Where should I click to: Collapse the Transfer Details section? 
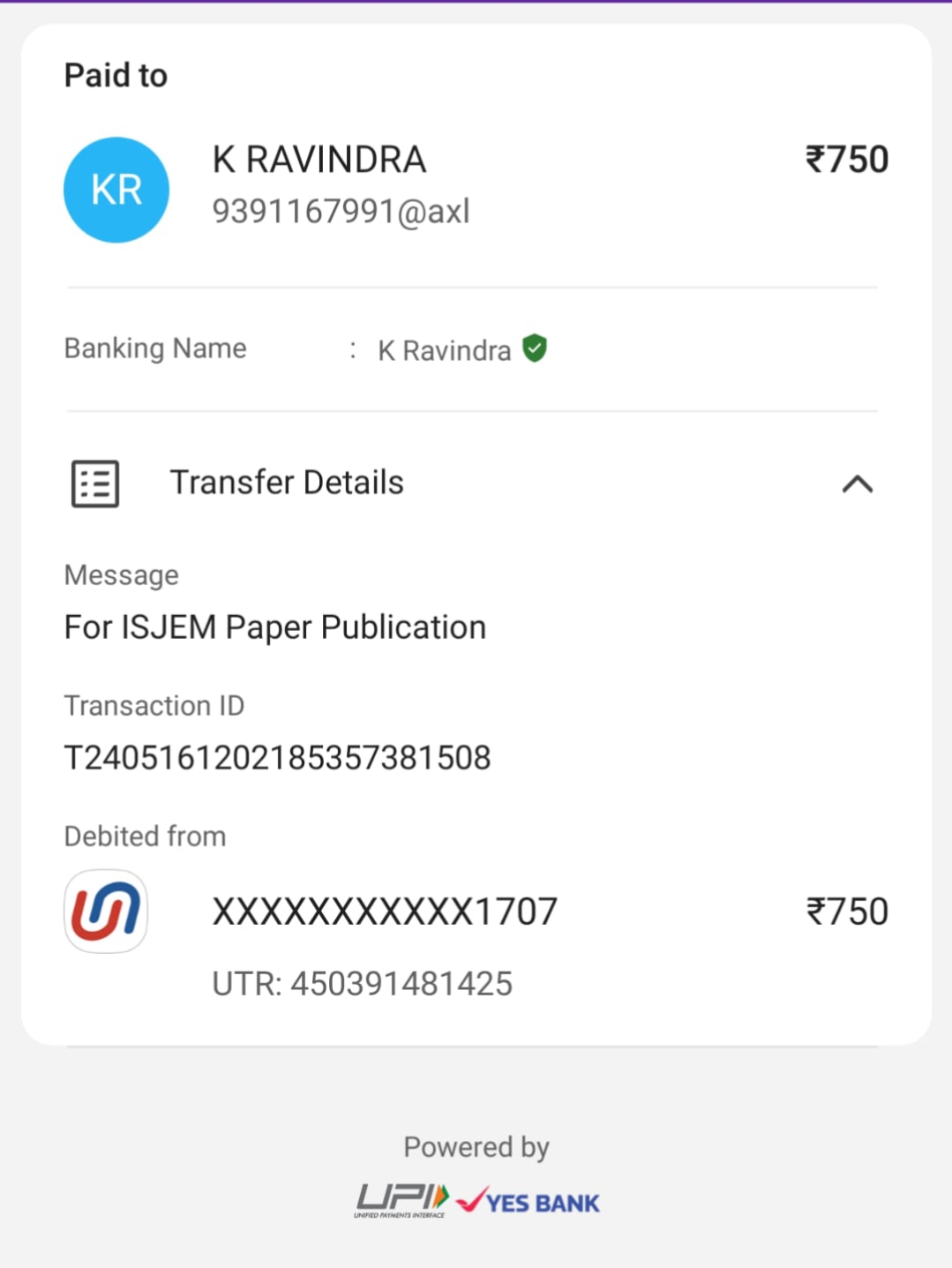(x=857, y=484)
